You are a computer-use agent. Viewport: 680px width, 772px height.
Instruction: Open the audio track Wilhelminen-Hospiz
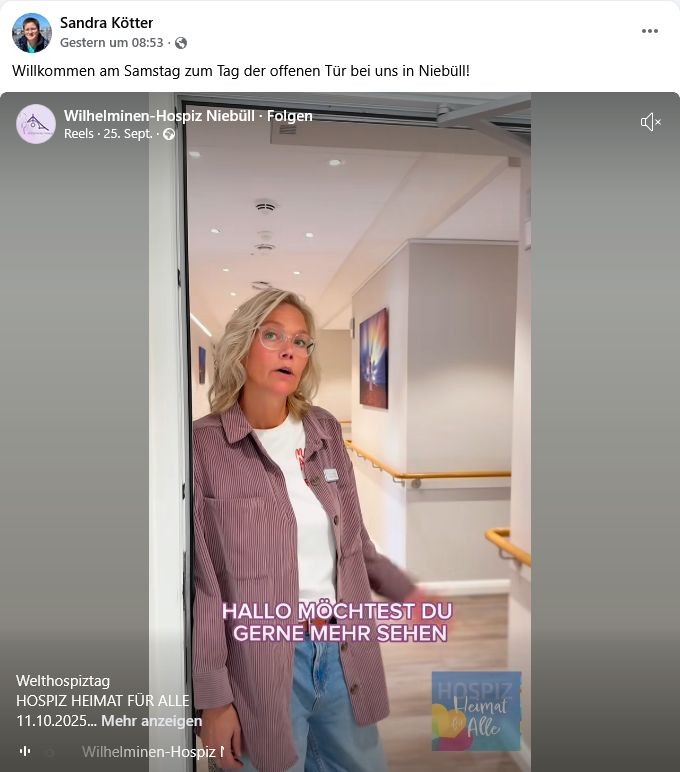[x=152, y=751]
